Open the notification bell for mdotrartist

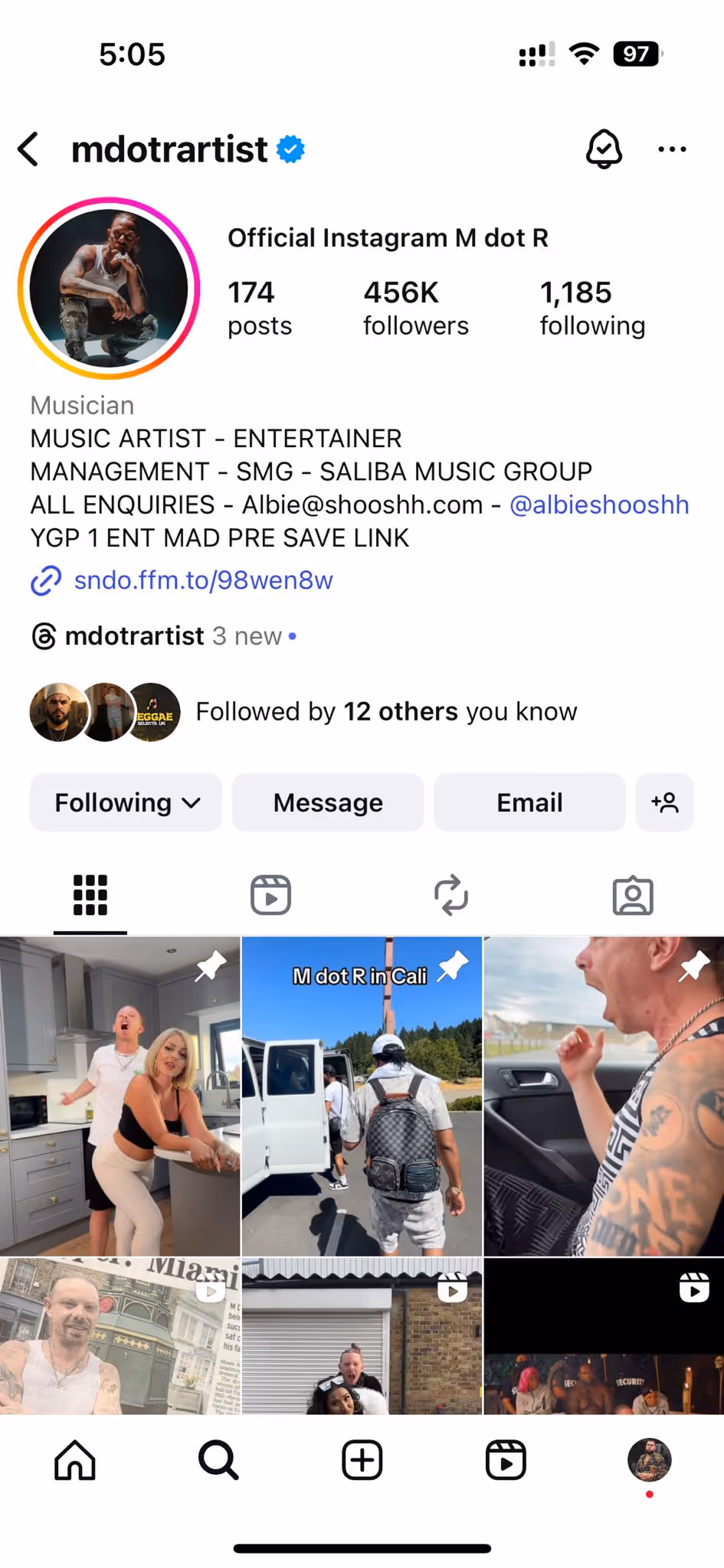tap(604, 149)
